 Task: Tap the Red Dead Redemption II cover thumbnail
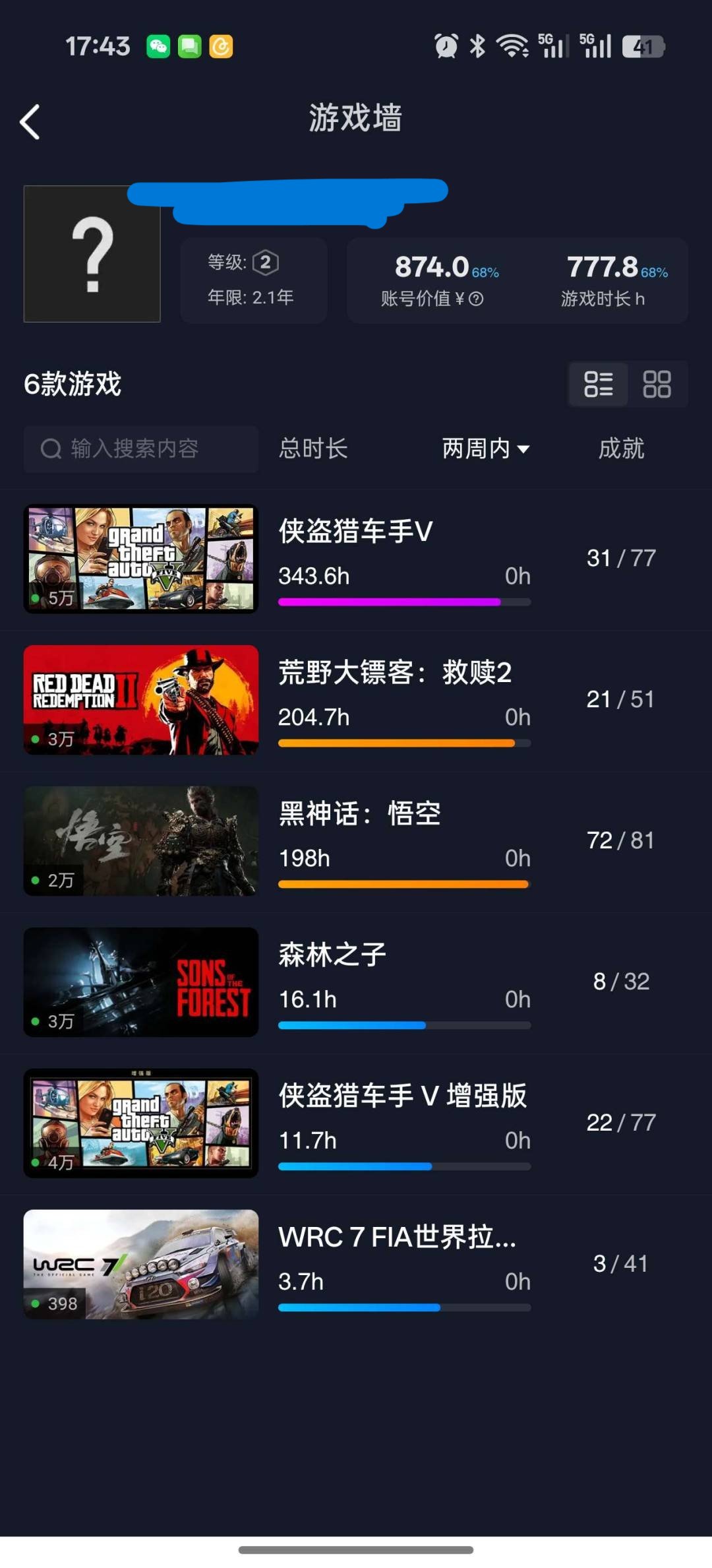pos(140,699)
